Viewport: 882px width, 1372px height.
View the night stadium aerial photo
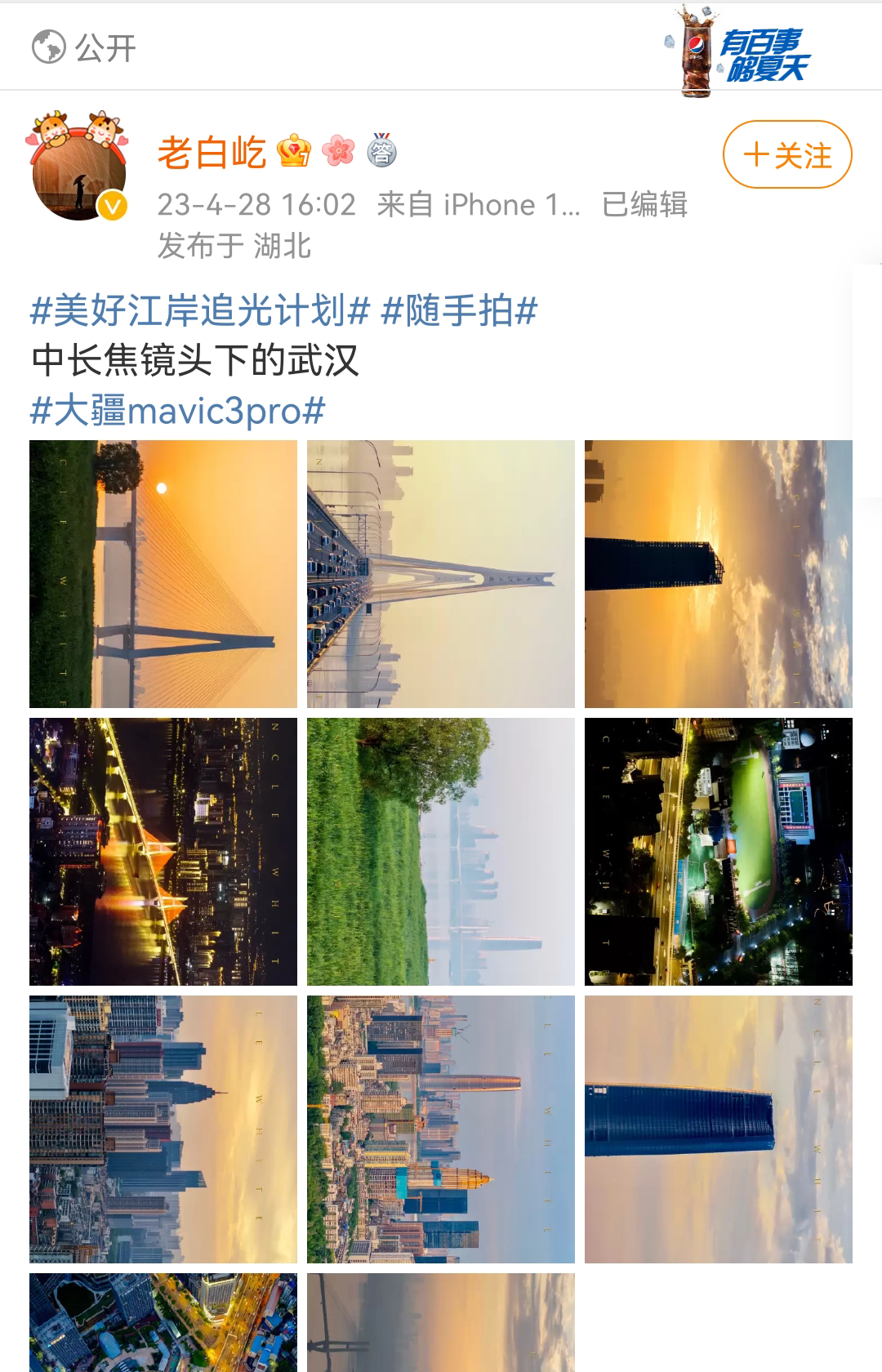click(x=719, y=851)
